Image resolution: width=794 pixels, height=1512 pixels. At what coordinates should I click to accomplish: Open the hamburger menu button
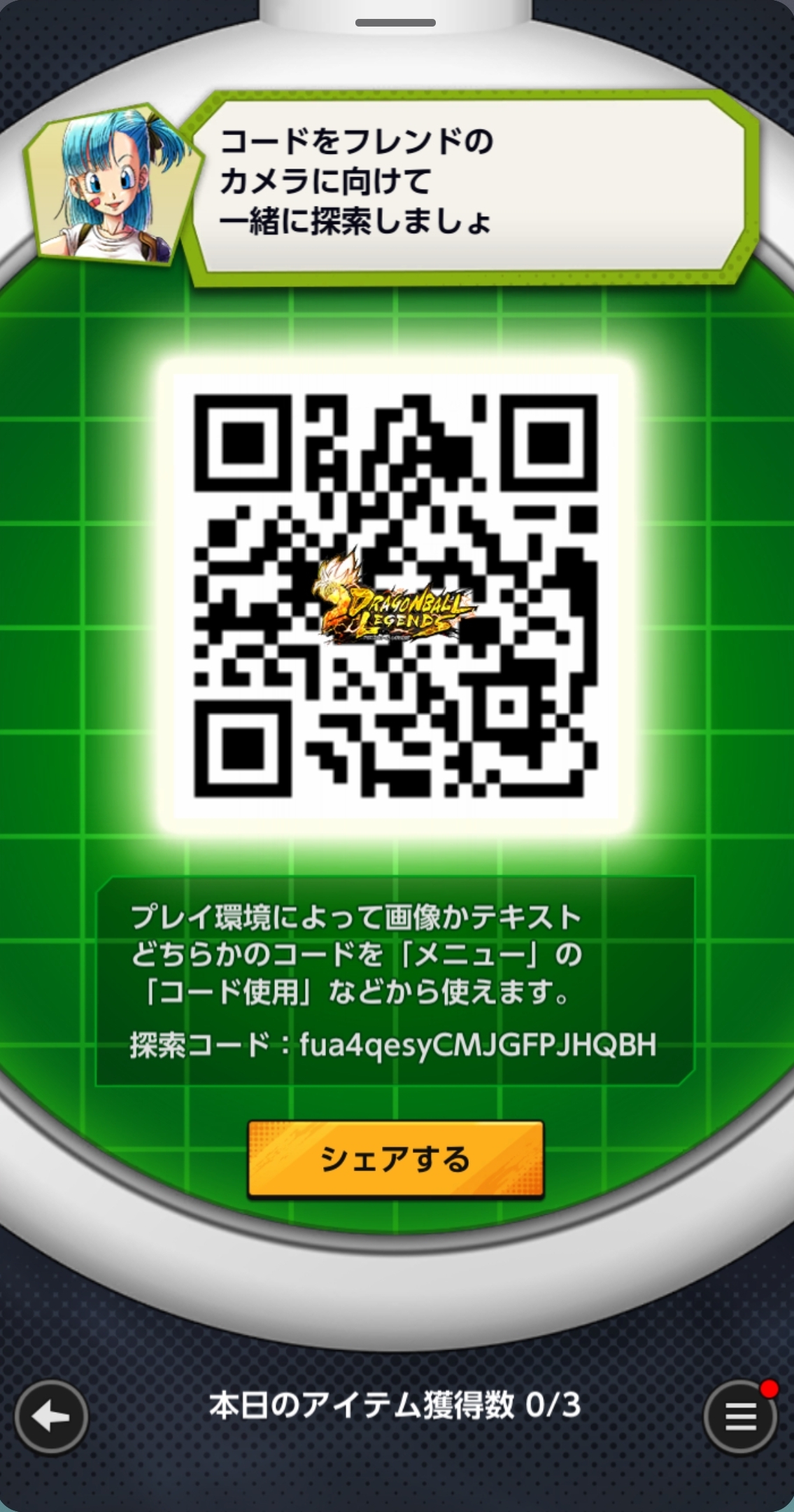740,1418
